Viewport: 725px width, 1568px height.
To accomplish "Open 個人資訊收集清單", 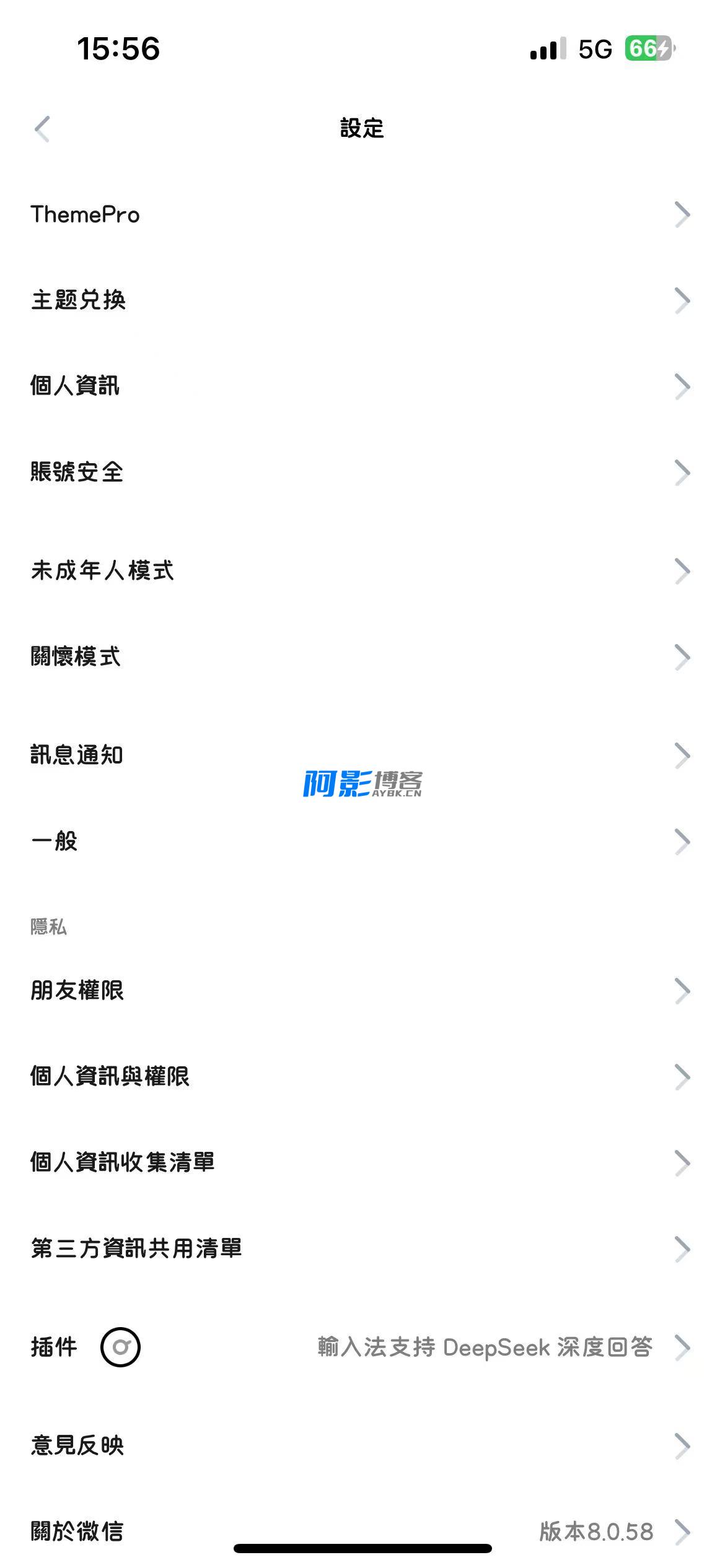I will pyautogui.click(x=362, y=1163).
